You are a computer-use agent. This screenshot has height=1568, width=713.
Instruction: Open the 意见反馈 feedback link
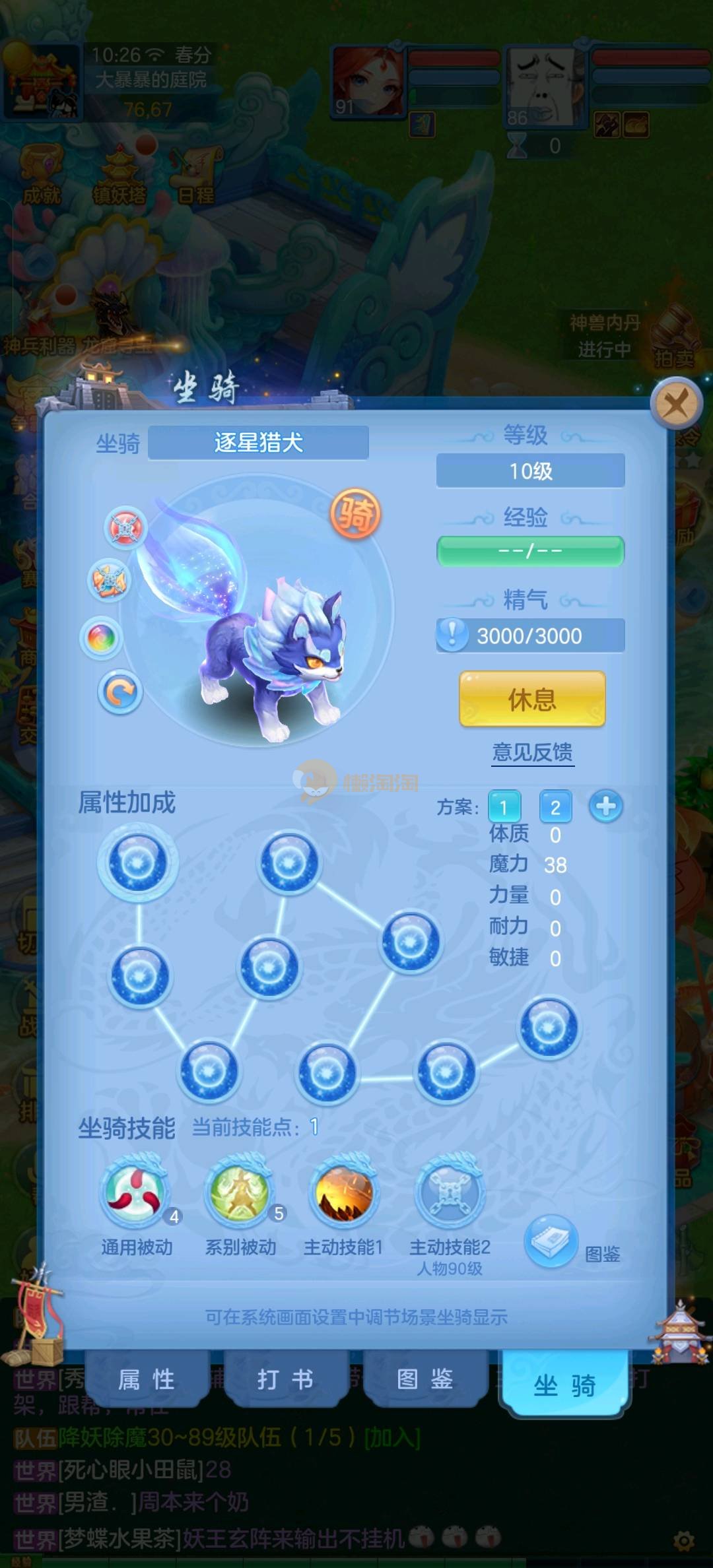point(533,752)
